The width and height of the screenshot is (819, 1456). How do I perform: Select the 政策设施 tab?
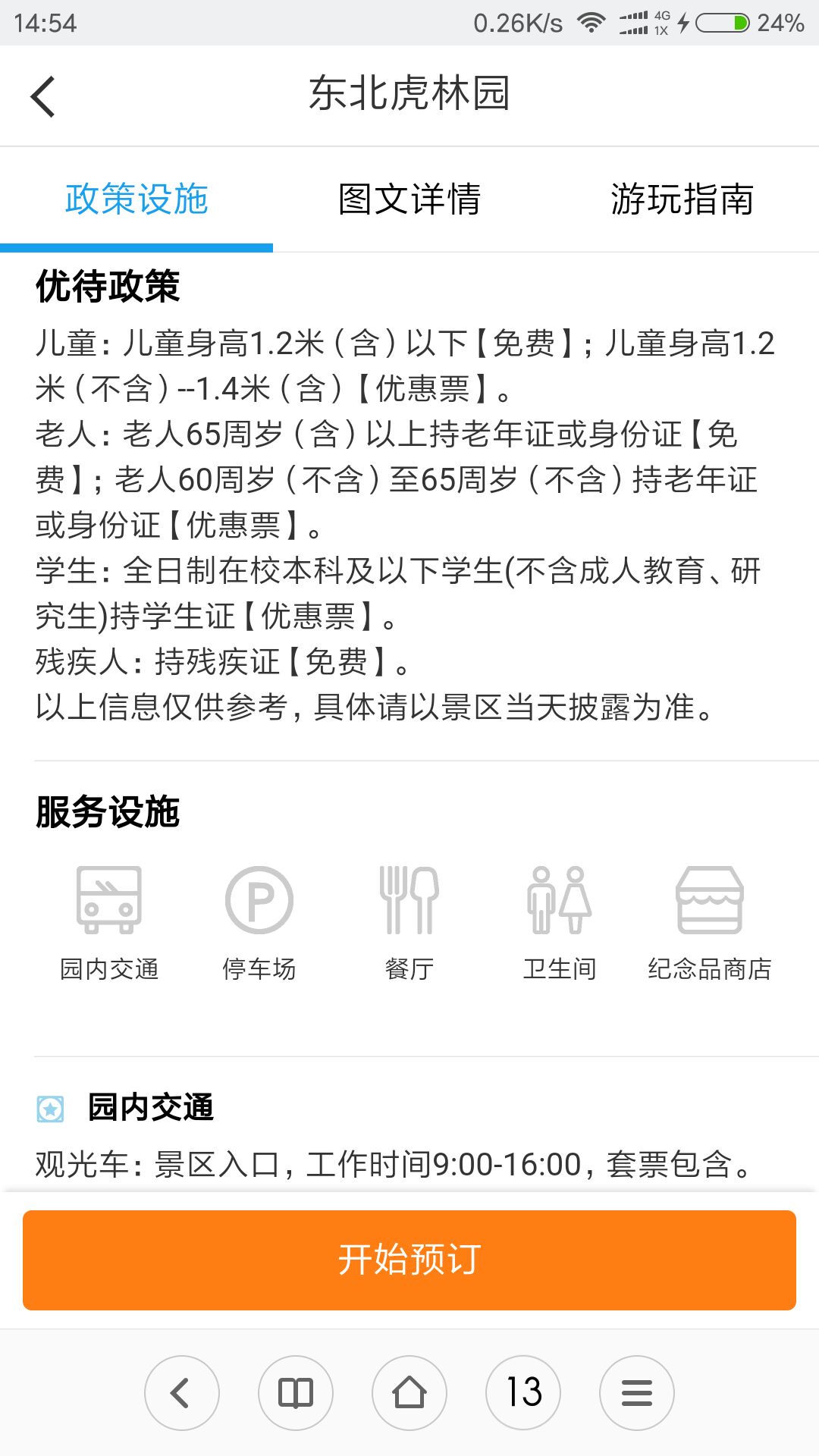[x=136, y=199]
